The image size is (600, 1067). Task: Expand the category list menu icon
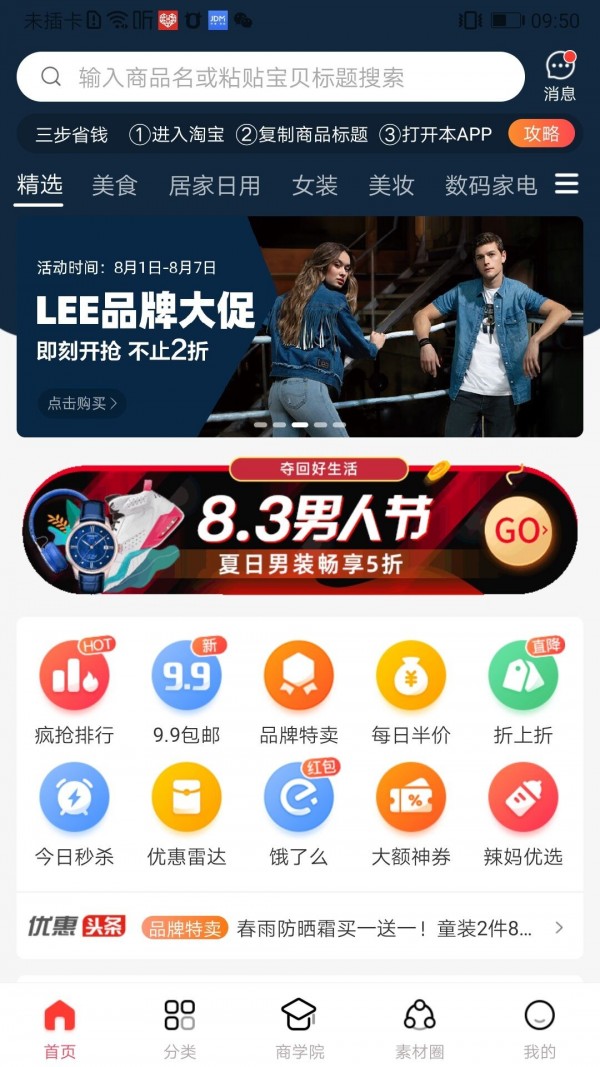click(x=567, y=184)
